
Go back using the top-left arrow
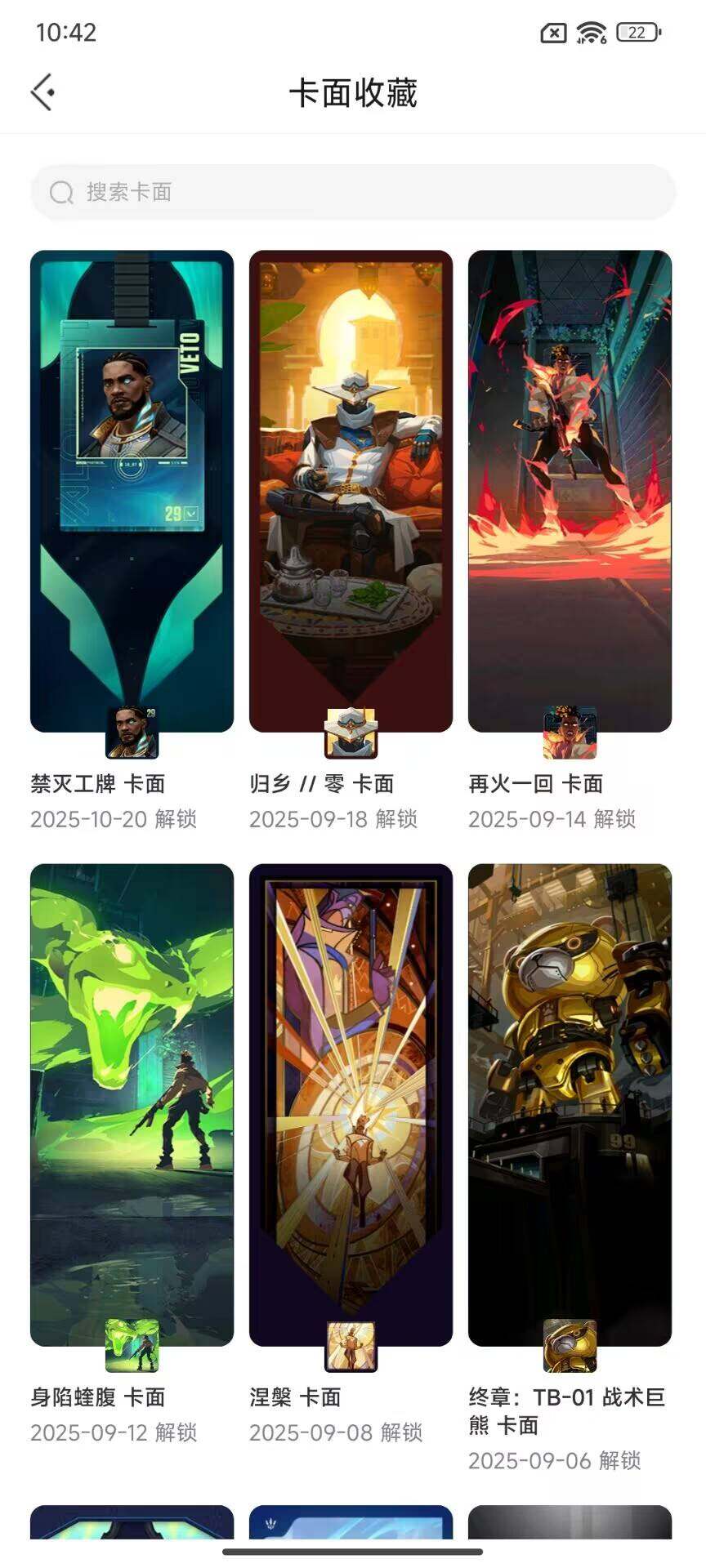click(x=42, y=92)
